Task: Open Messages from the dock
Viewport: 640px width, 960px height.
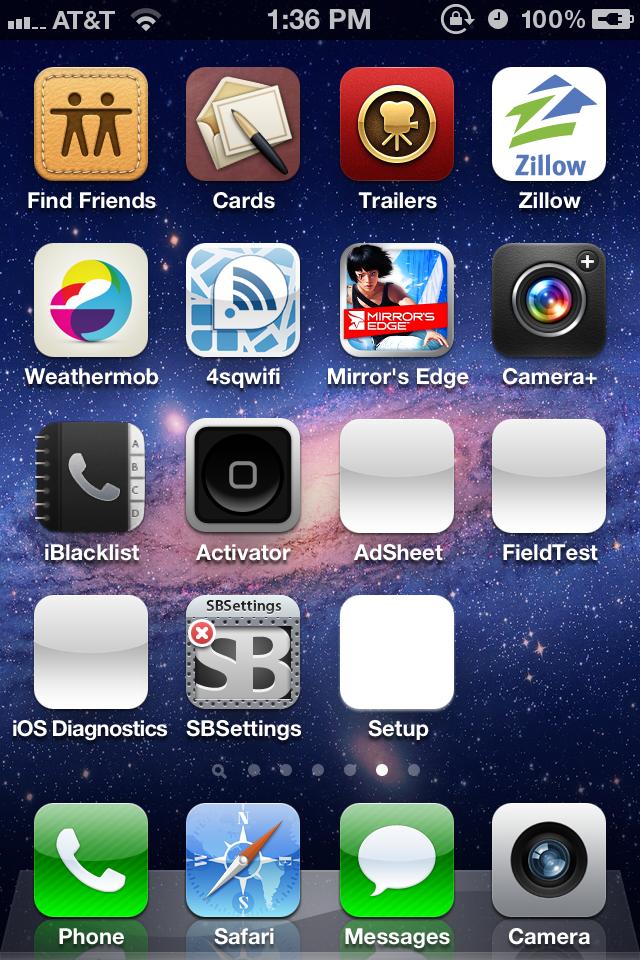Action: 397,860
